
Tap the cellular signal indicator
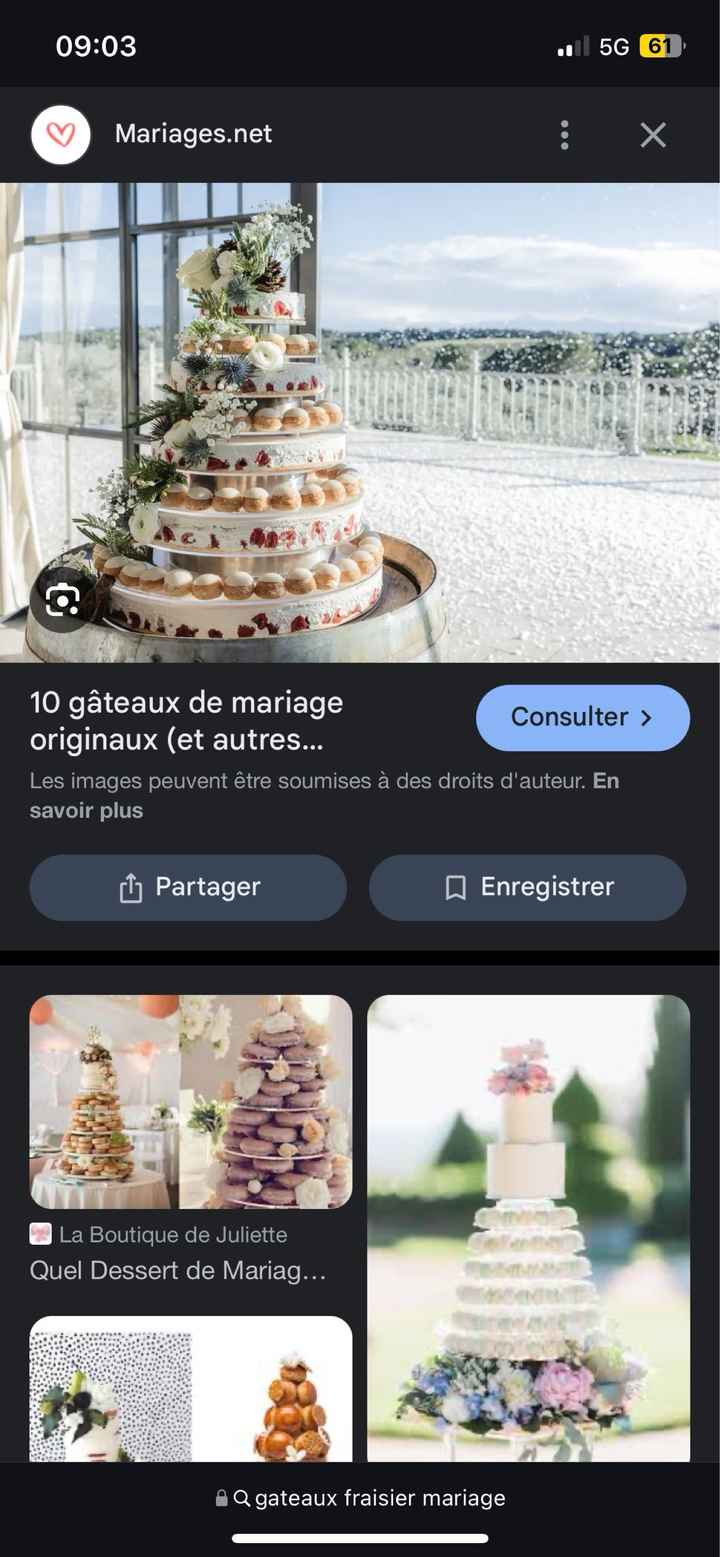click(x=570, y=44)
